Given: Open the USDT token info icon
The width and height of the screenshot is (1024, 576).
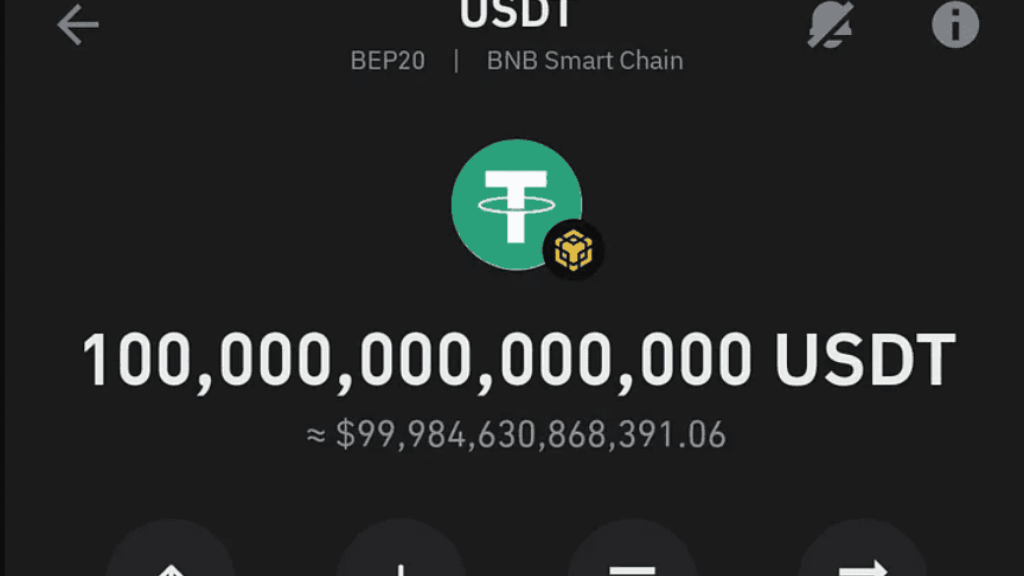Looking at the screenshot, I should click(x=955, y=25).
